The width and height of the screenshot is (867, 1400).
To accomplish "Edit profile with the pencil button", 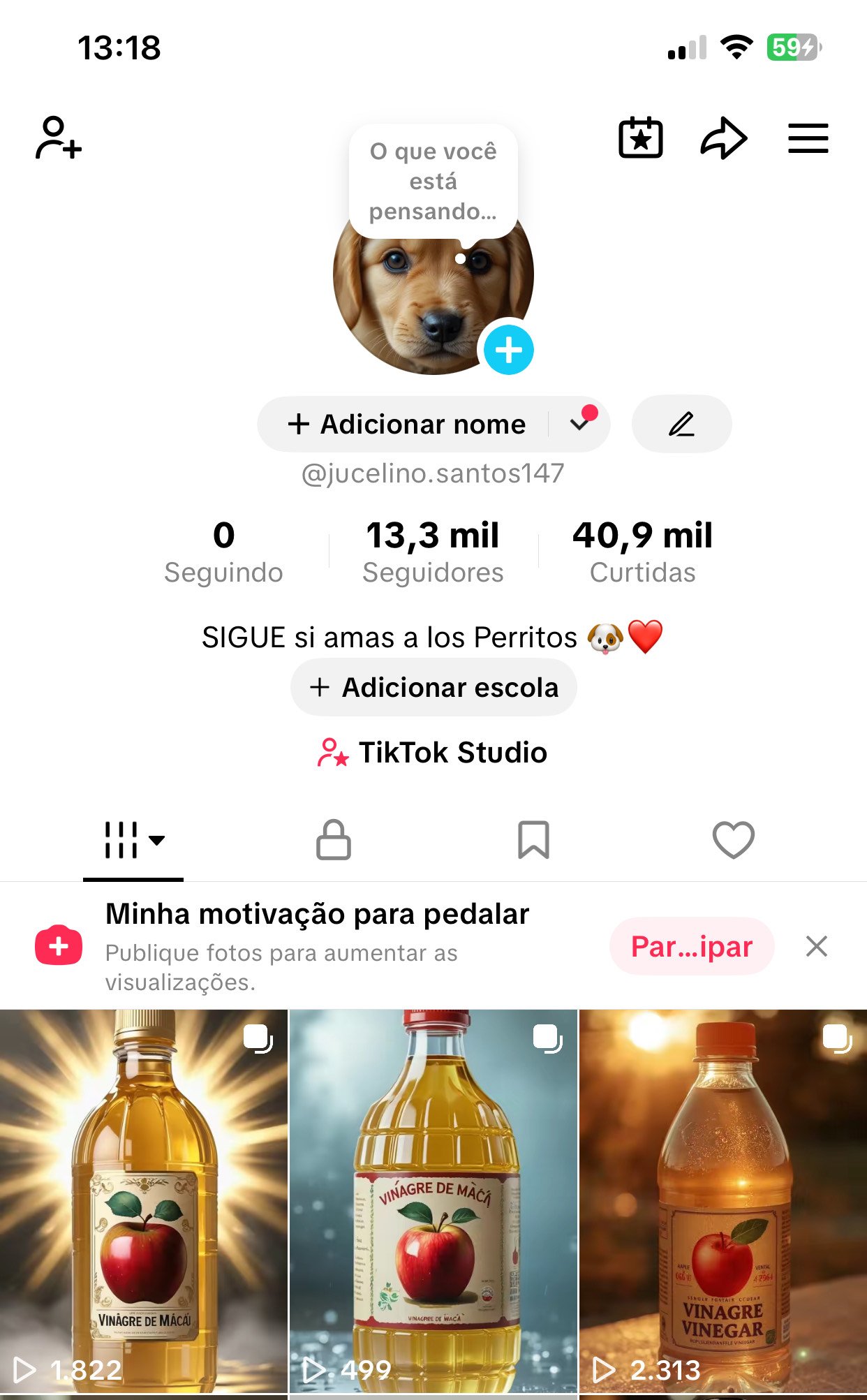I will point(681,424).
